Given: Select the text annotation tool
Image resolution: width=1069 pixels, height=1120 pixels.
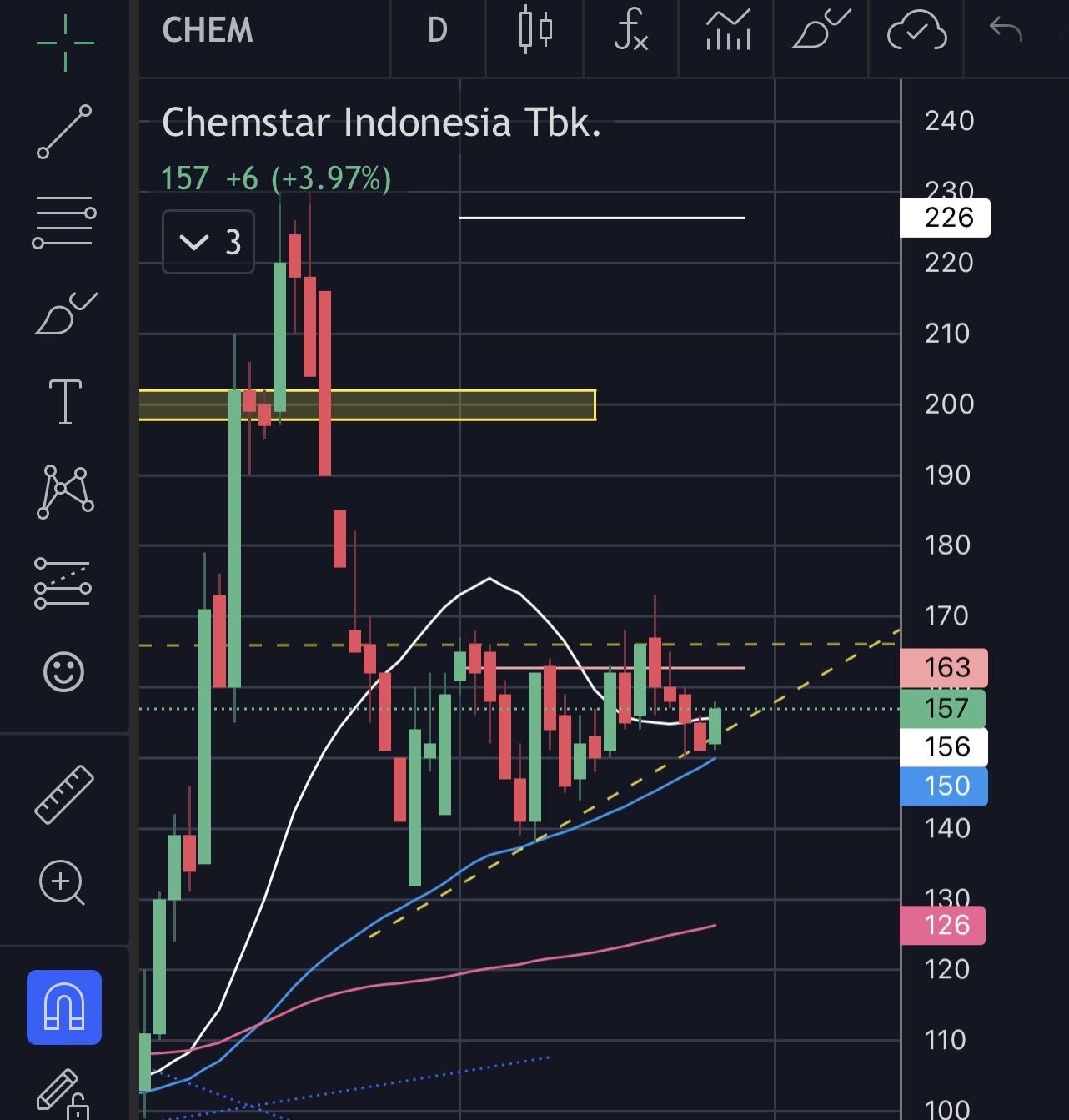Looking at the screenshot, I should click(x=64, y=402).
